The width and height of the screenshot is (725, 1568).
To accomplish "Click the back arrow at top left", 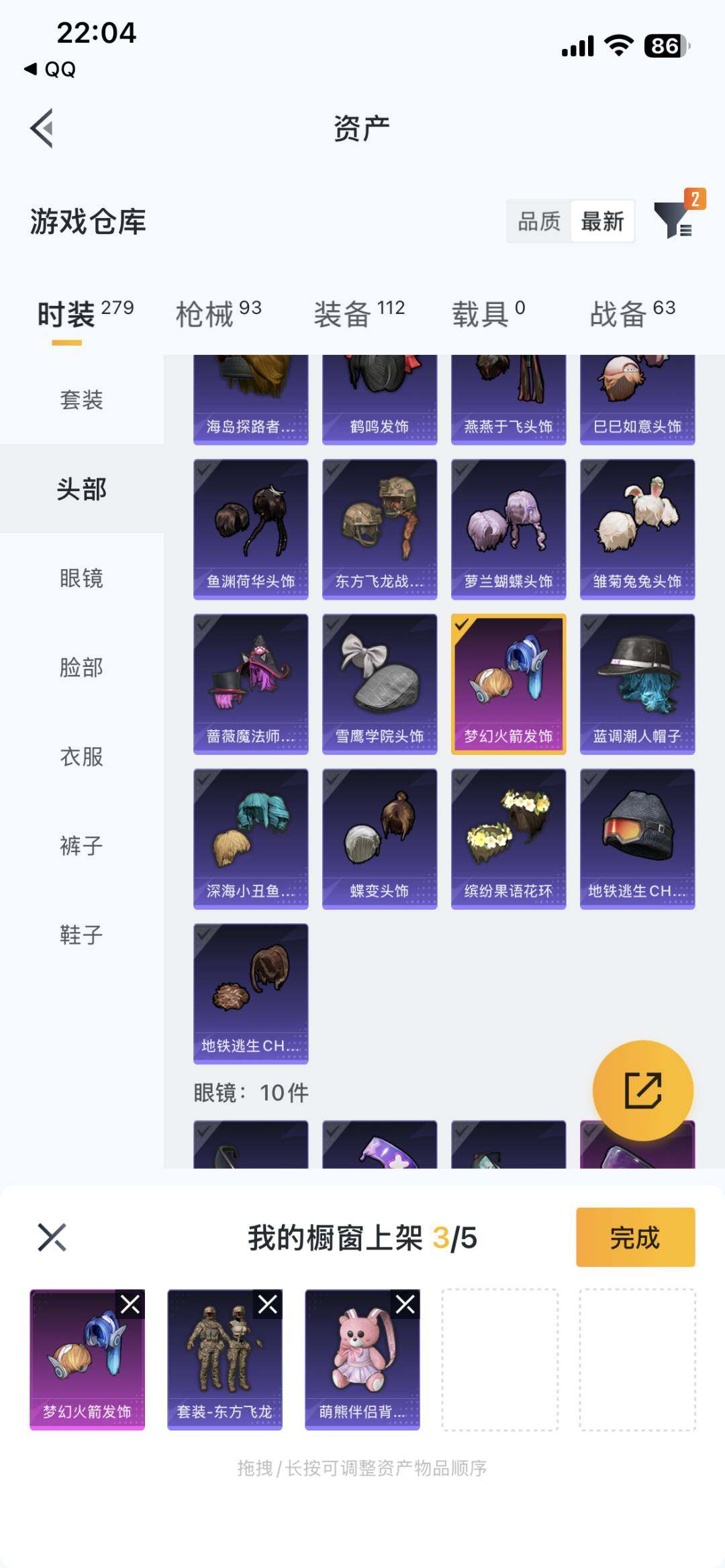I will pos(42,127).
